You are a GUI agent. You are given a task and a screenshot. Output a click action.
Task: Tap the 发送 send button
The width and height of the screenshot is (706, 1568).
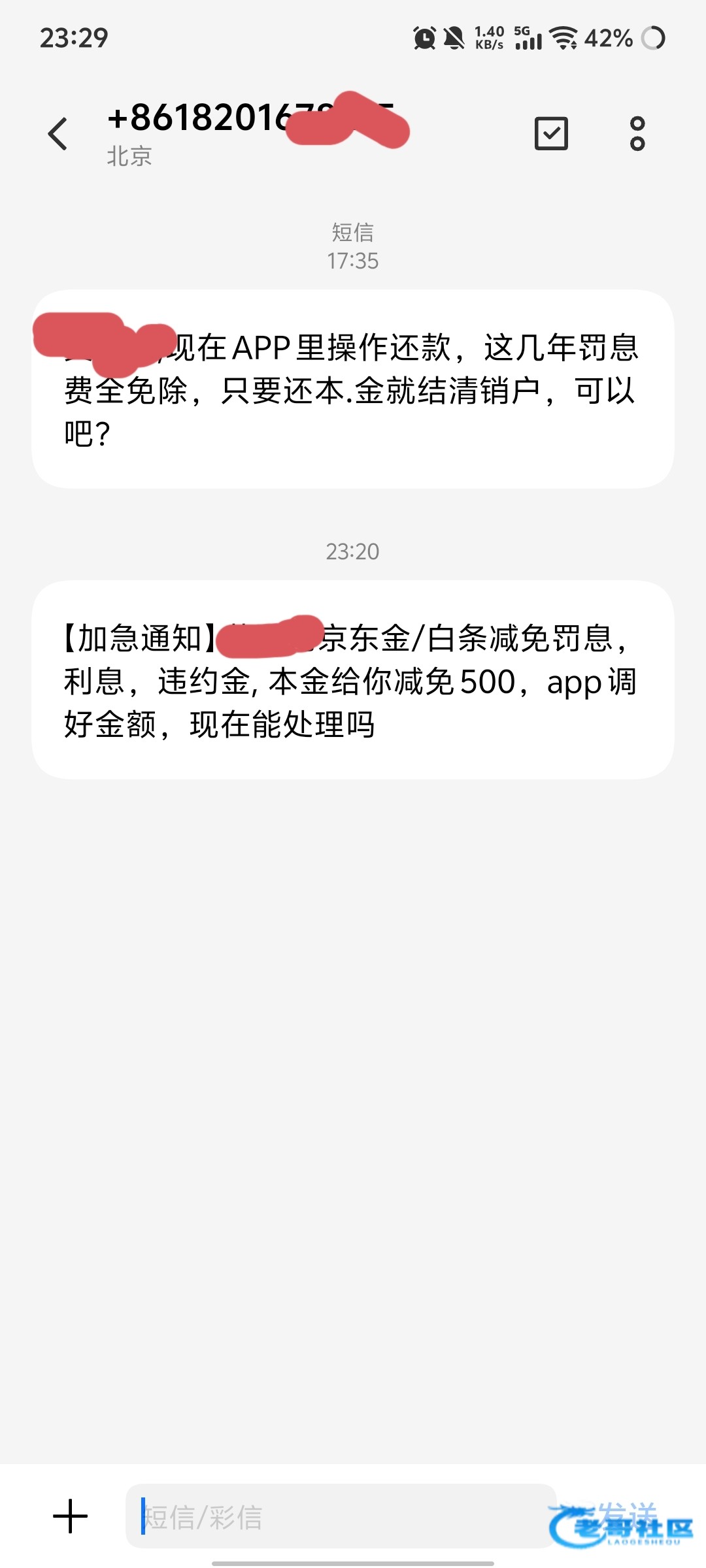coord(628,1516)
